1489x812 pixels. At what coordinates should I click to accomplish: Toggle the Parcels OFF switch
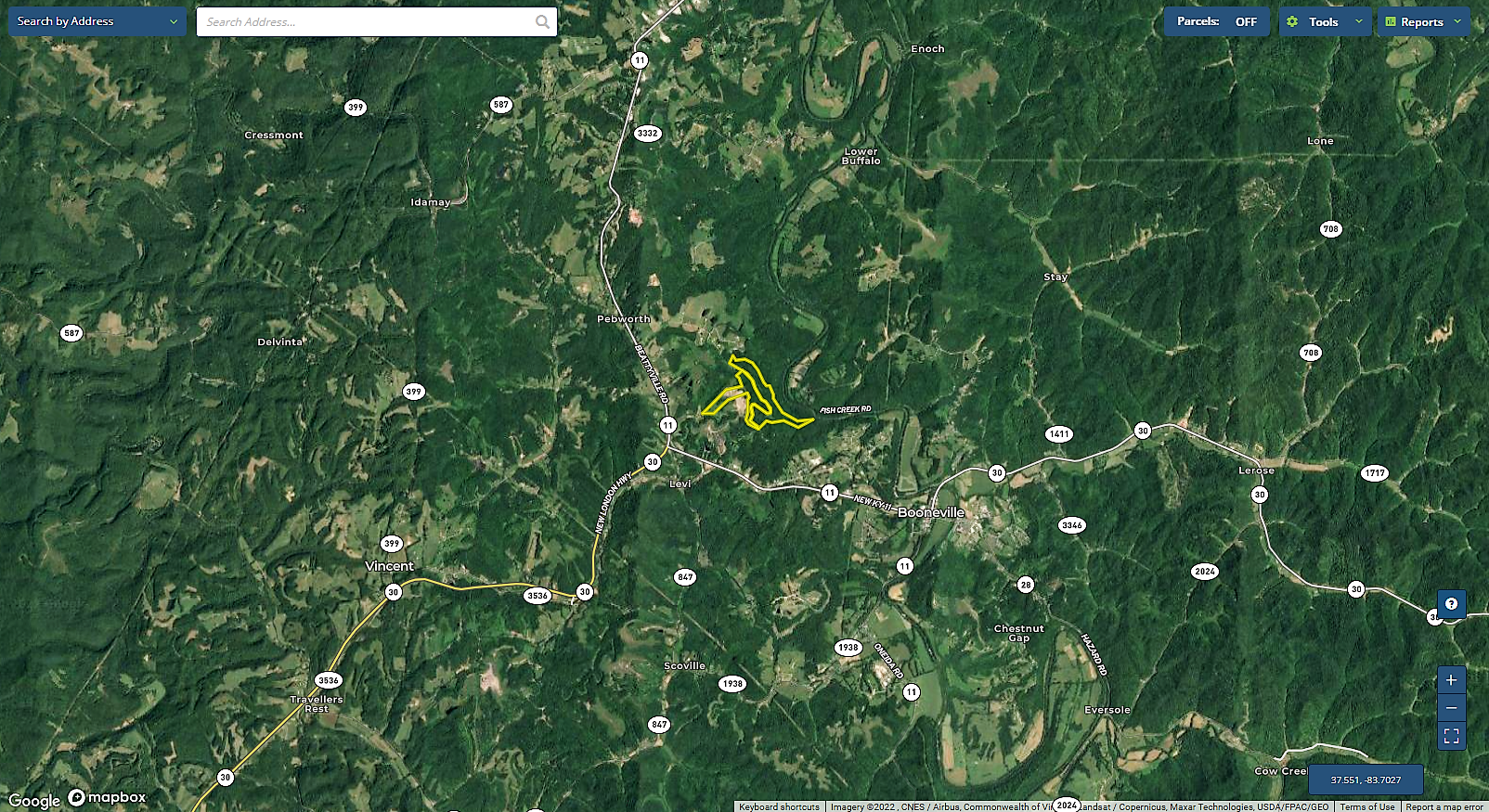pyautogui.click(x=1216, y=21)
